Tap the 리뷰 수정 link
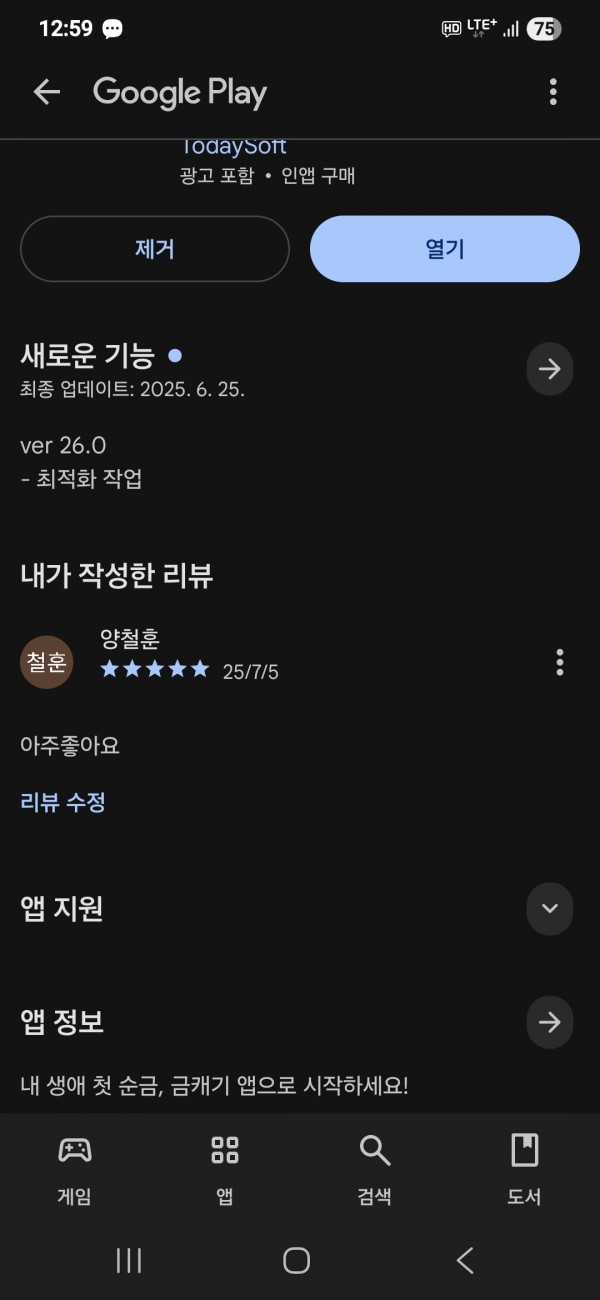Screen dimensions: 600x1300 coord(63,802)
